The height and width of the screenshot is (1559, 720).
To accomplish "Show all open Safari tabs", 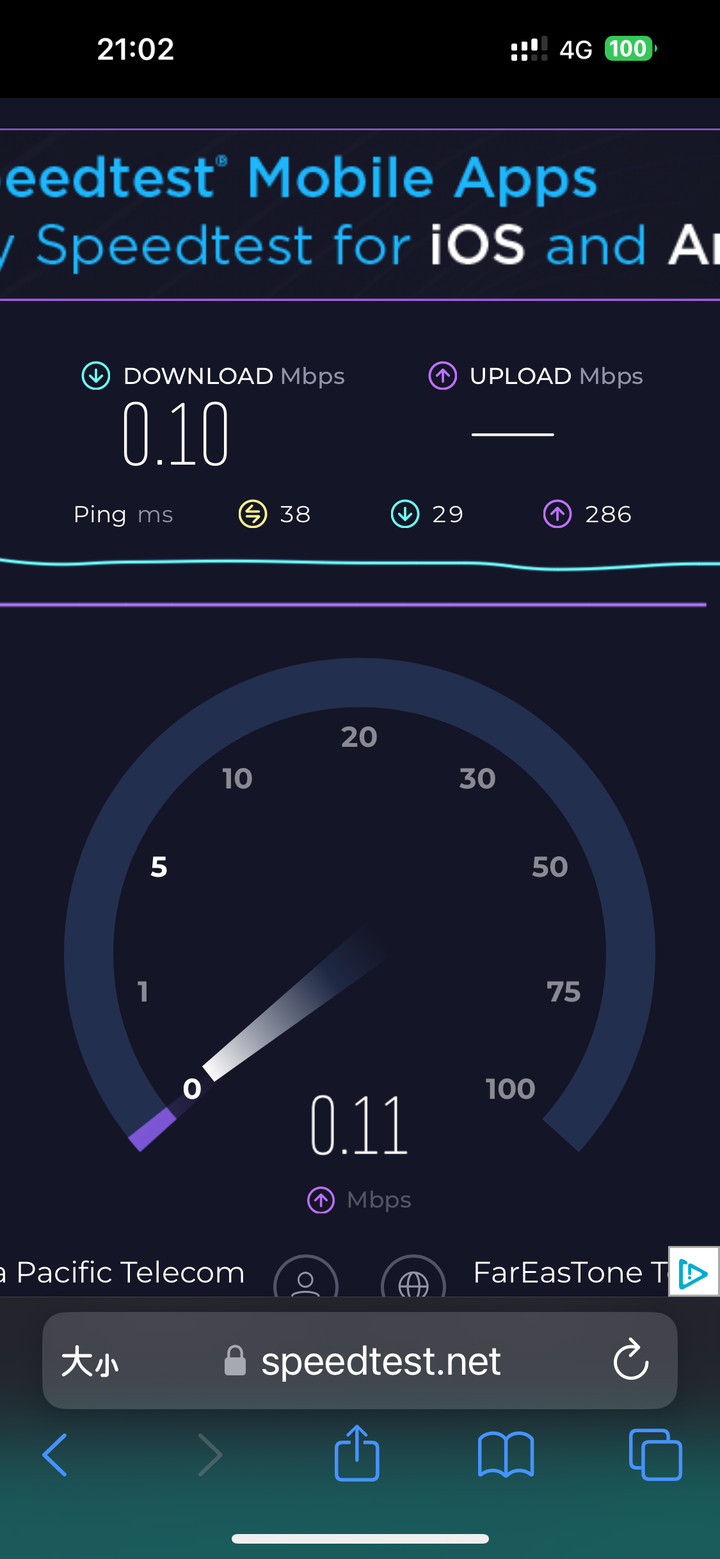I will [656, 1454].
